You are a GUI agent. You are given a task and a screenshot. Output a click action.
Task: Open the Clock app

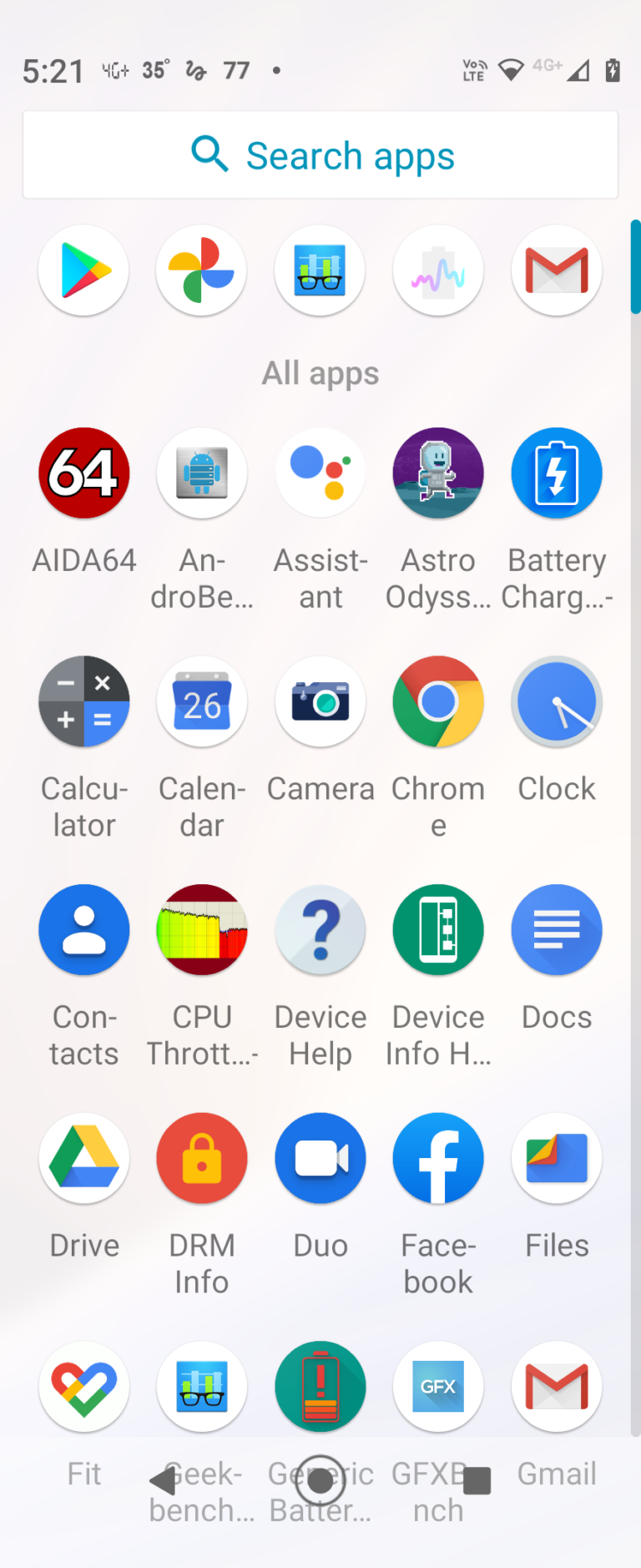557,701
